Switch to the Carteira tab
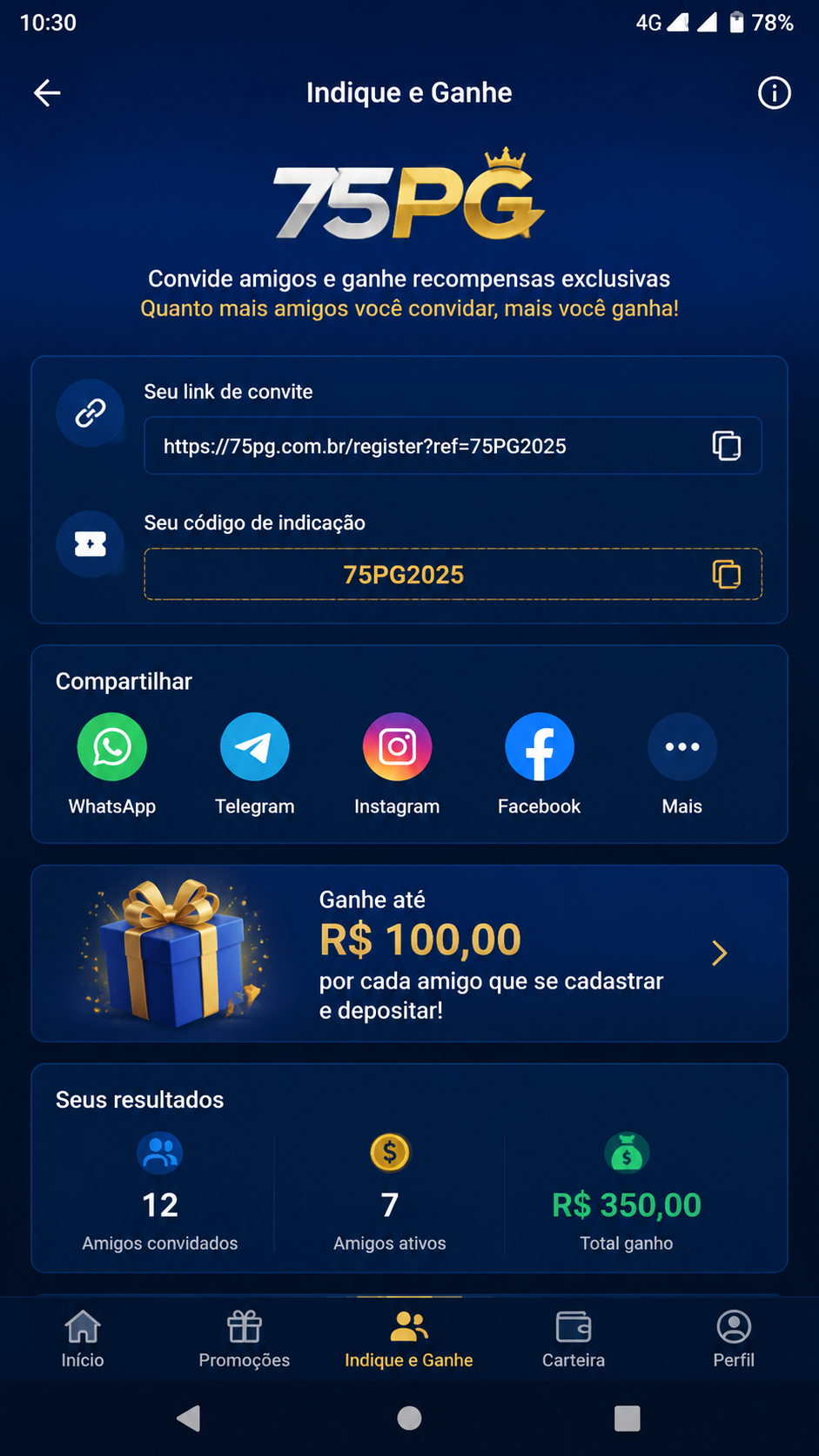Viewport: 819px width, 1456px height. (x=574, y=1339)
